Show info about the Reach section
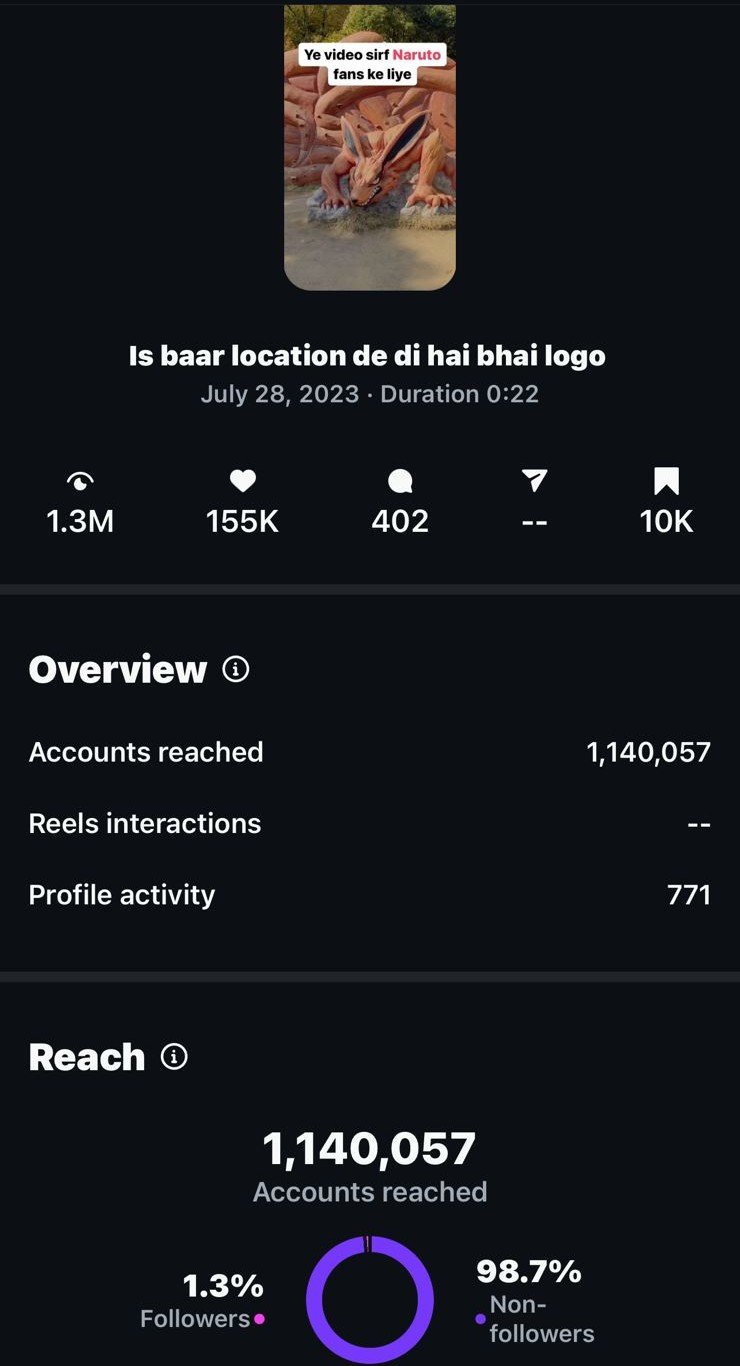The width and height of the screenshot is (740, 1366). pos(174,1057)
